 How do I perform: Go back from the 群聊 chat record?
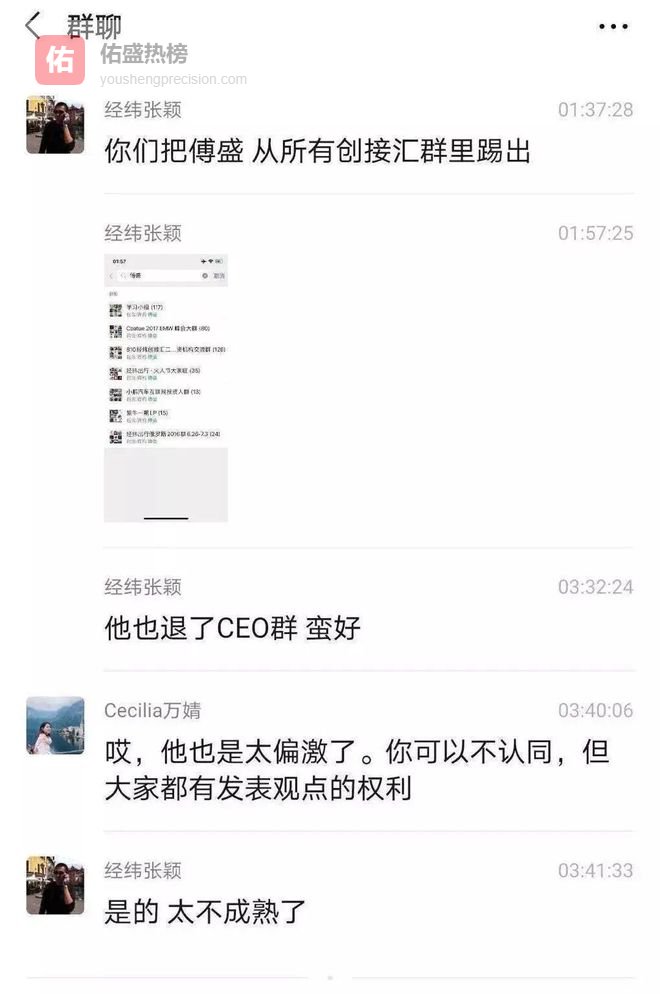33,26
